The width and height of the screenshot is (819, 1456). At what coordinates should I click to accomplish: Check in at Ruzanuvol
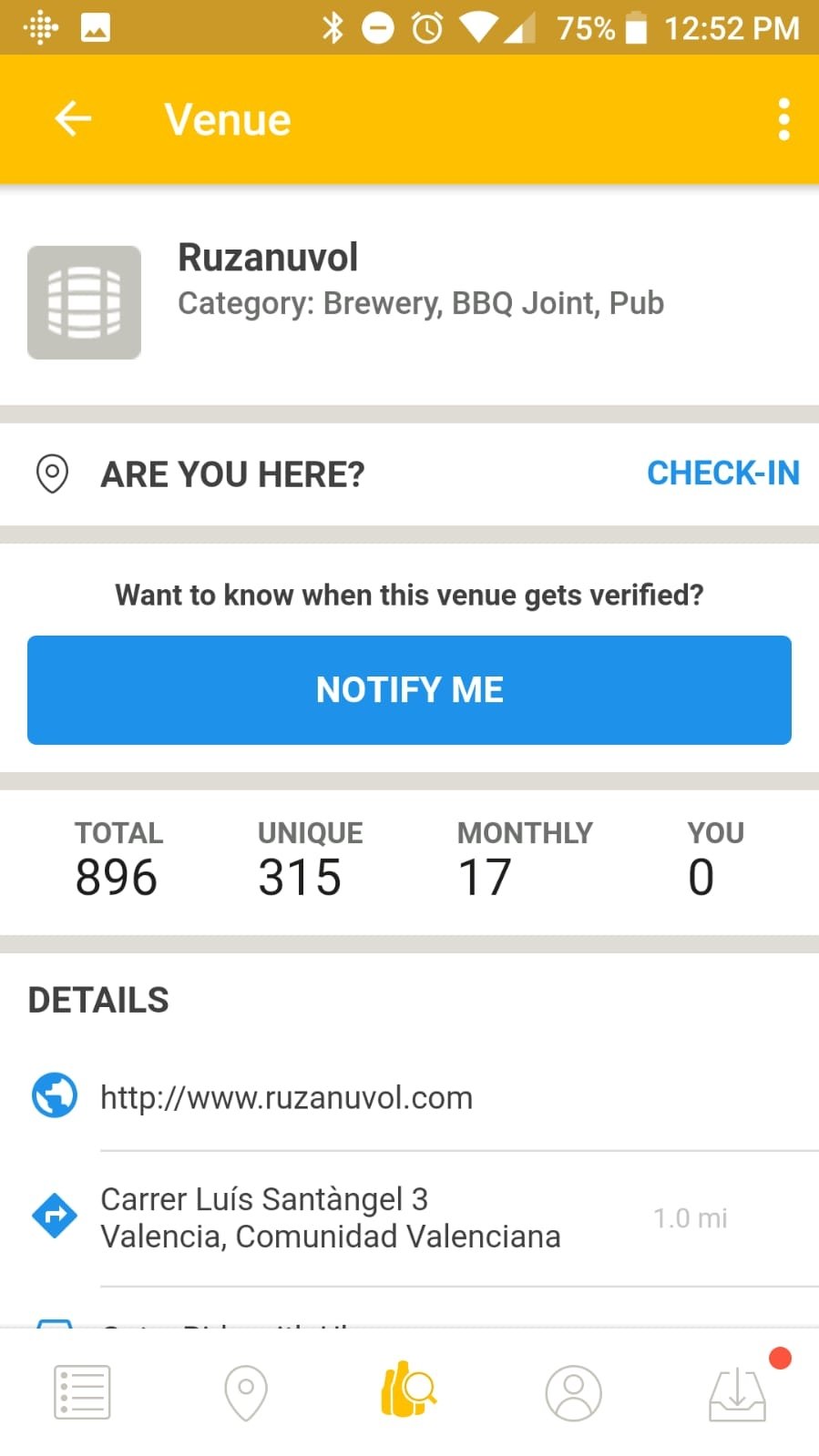pos(722,473)
